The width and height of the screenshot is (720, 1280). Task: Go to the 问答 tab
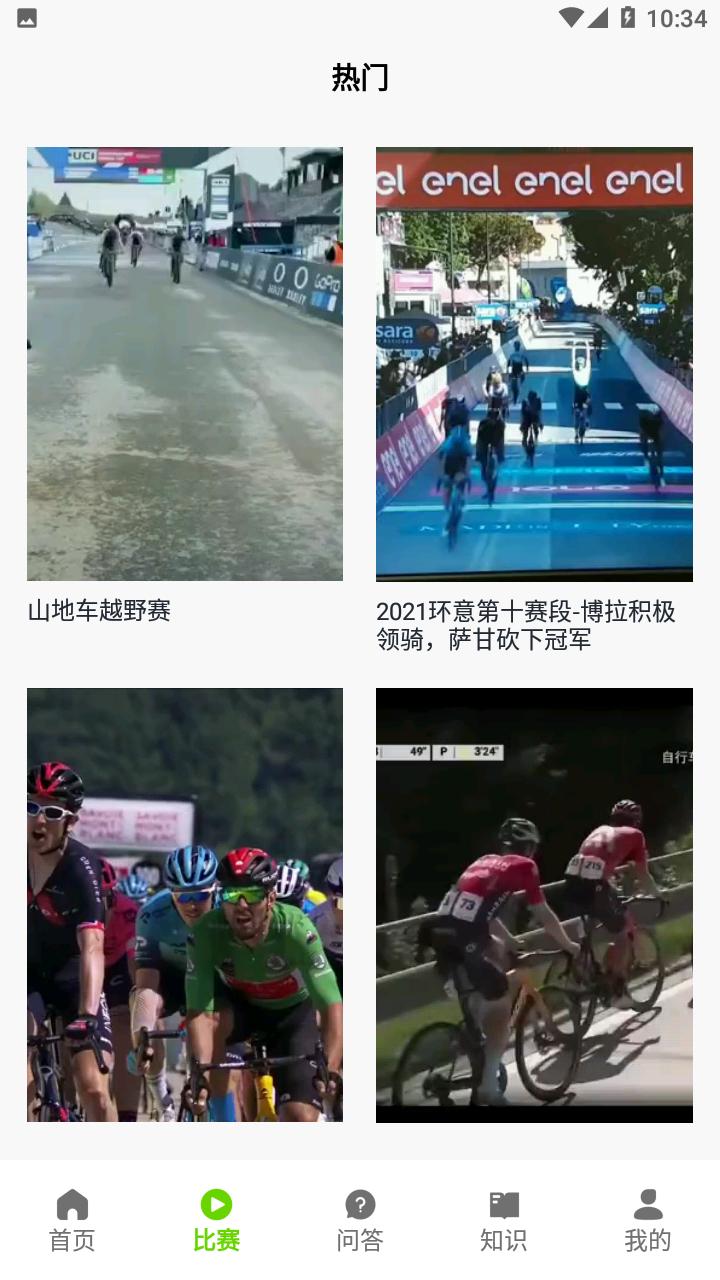click(x=360, y=1220)
